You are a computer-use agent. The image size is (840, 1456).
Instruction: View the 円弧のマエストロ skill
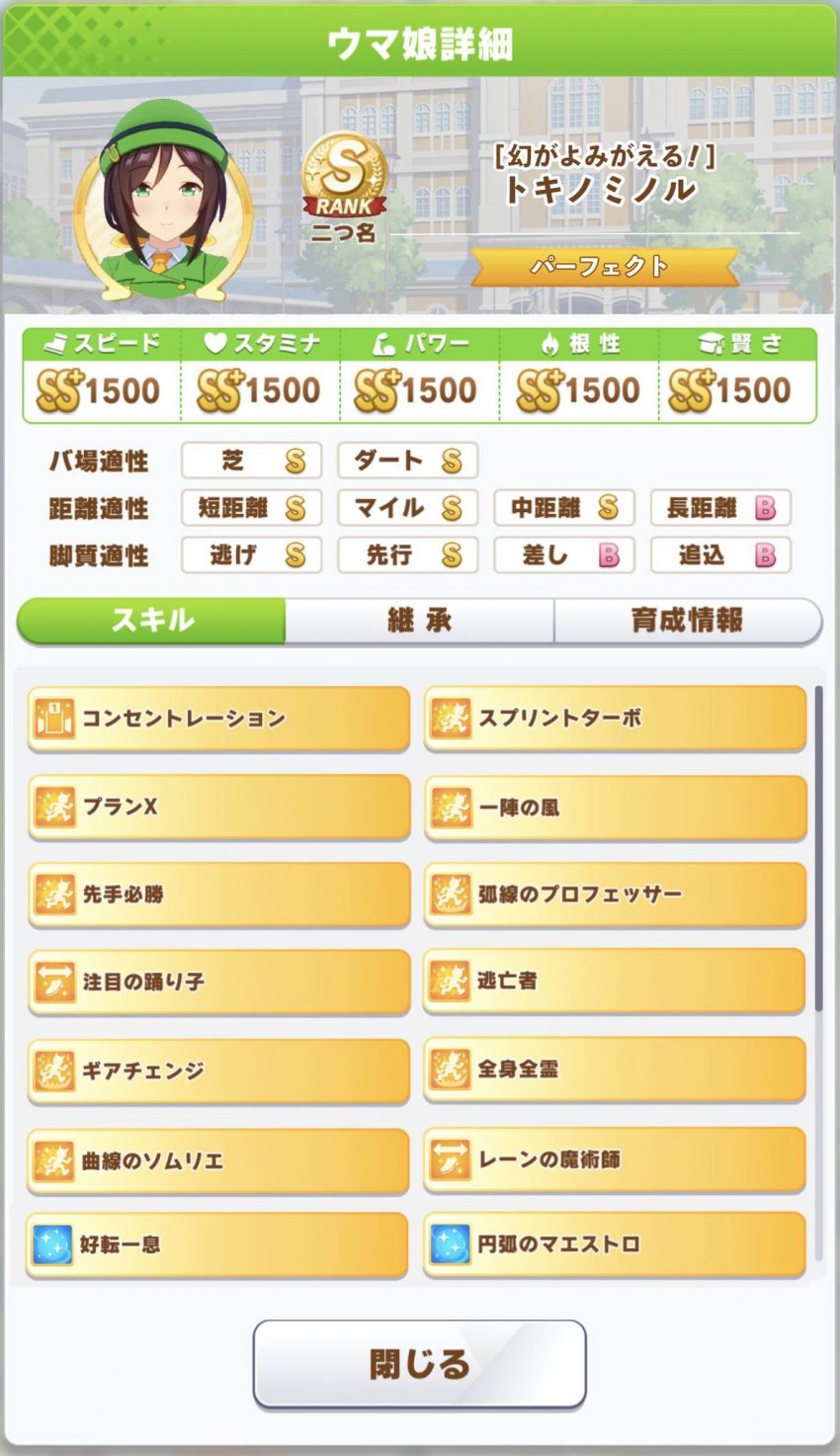pyautogui.click(x=615, y=1244)
